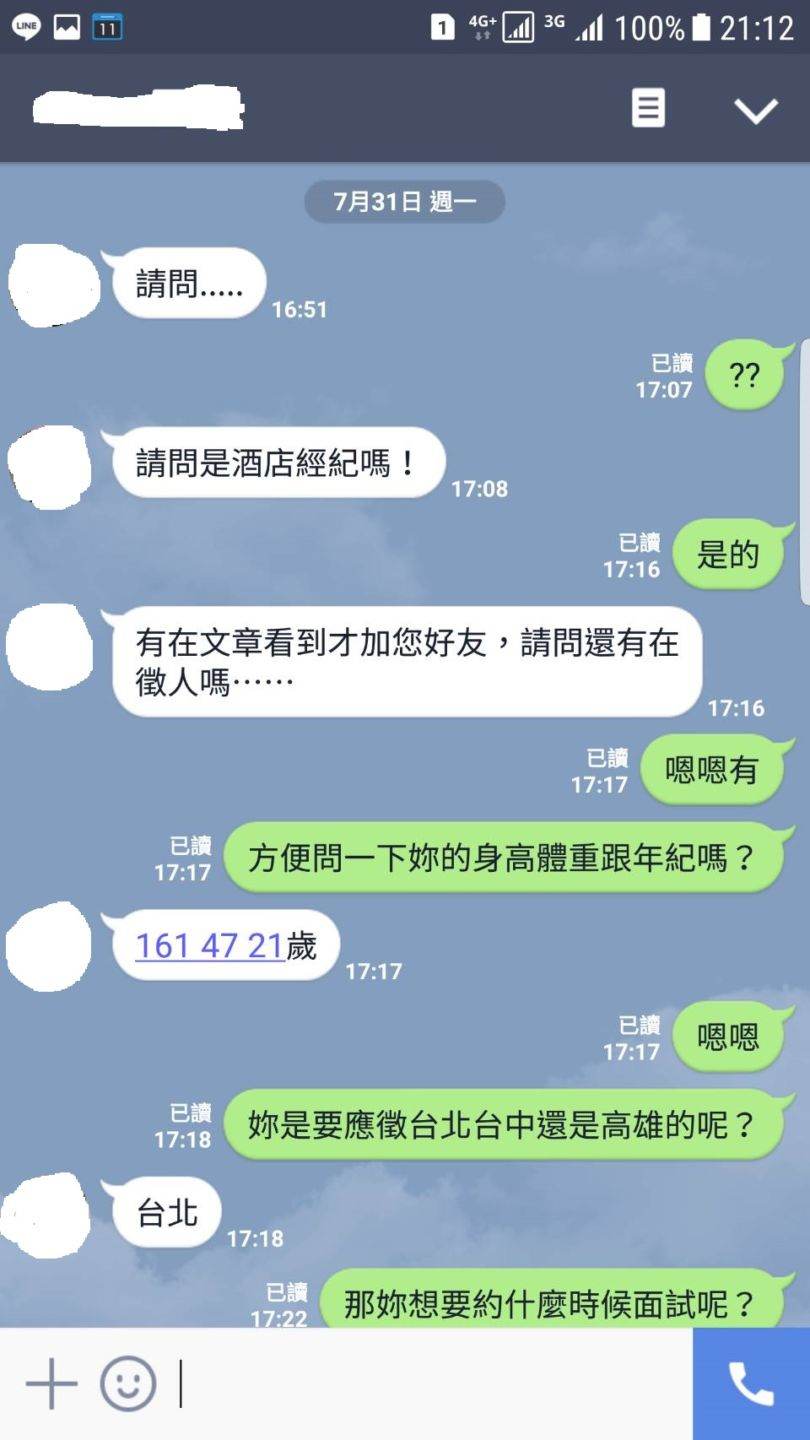Tap the underlined 161 47 21 link
Image resolution: width=810 pixels, height=1440 pixels.
click(210, 945)
